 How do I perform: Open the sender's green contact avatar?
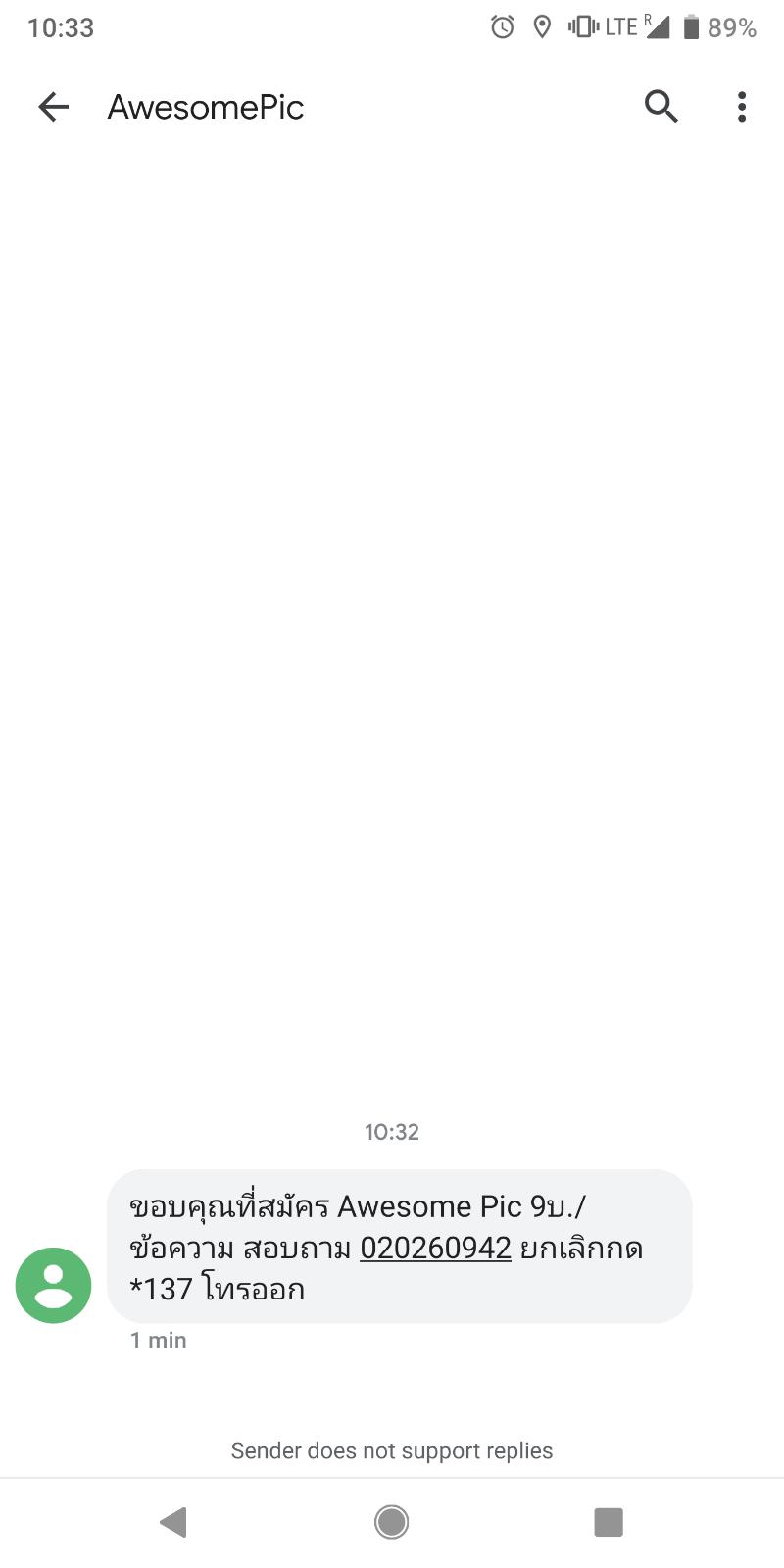[53, 1285]
